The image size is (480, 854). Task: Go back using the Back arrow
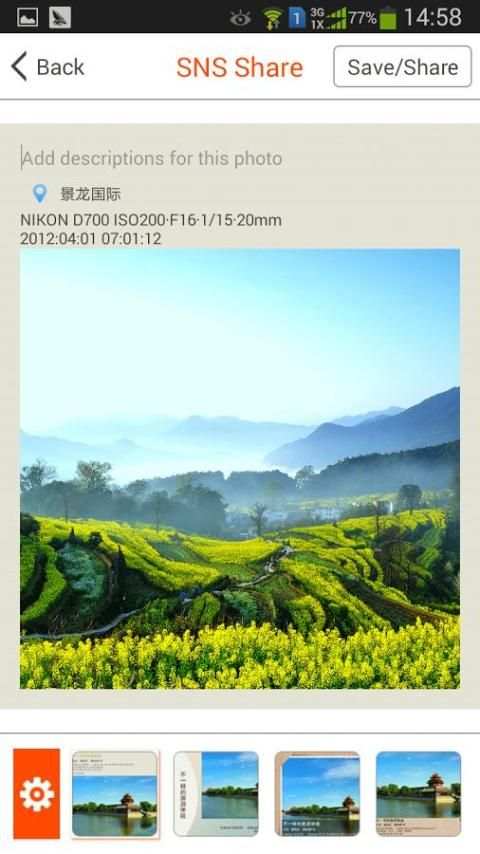(x=48, y=67)
